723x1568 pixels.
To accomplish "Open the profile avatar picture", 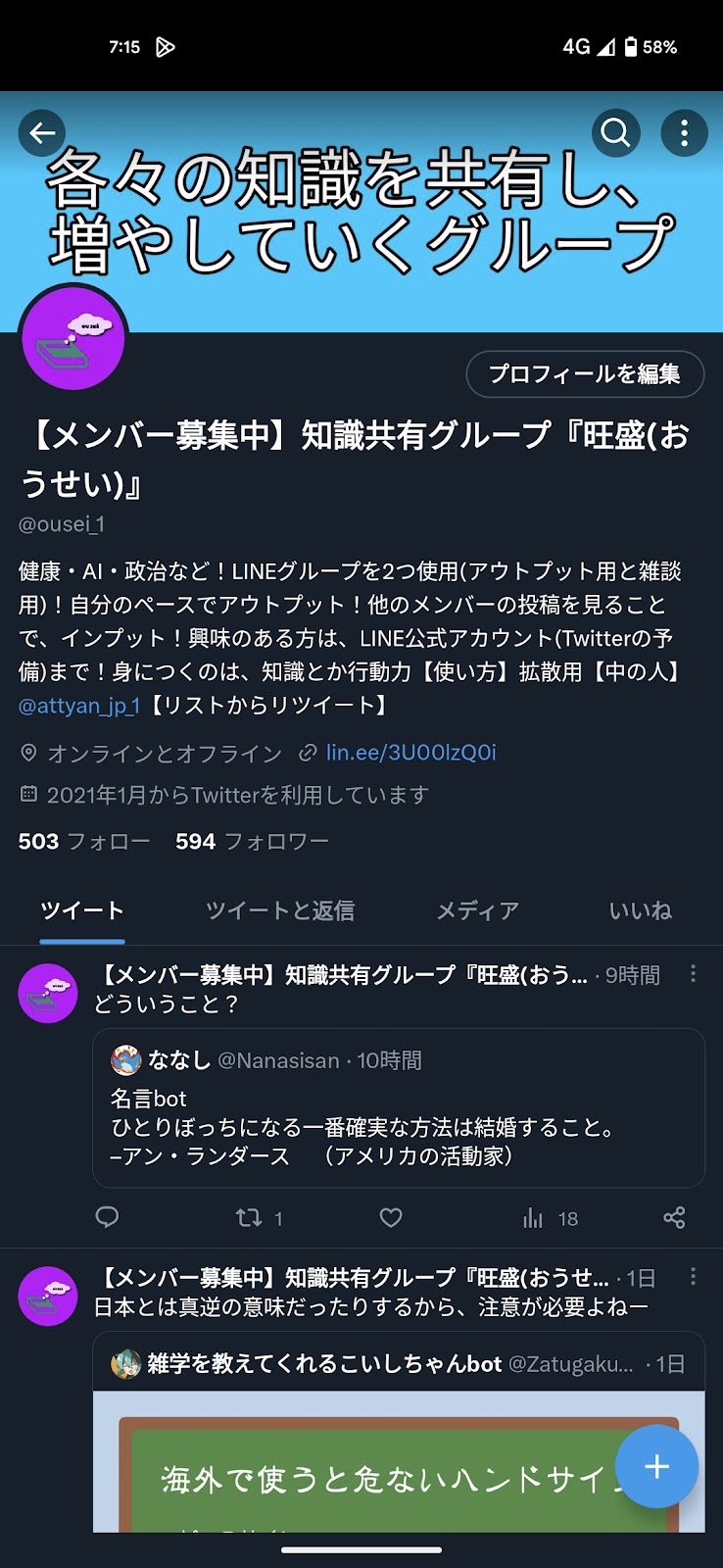I will tap(73, 338).
